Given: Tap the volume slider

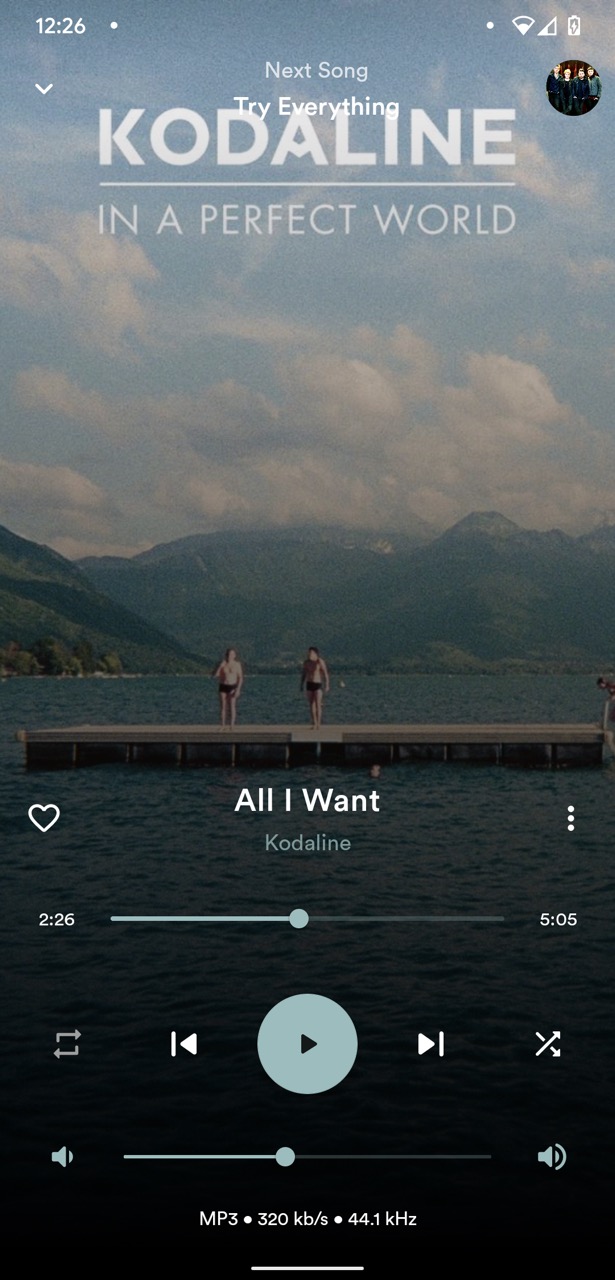Looking at the screenshot, I should (x=307, y=1157).
